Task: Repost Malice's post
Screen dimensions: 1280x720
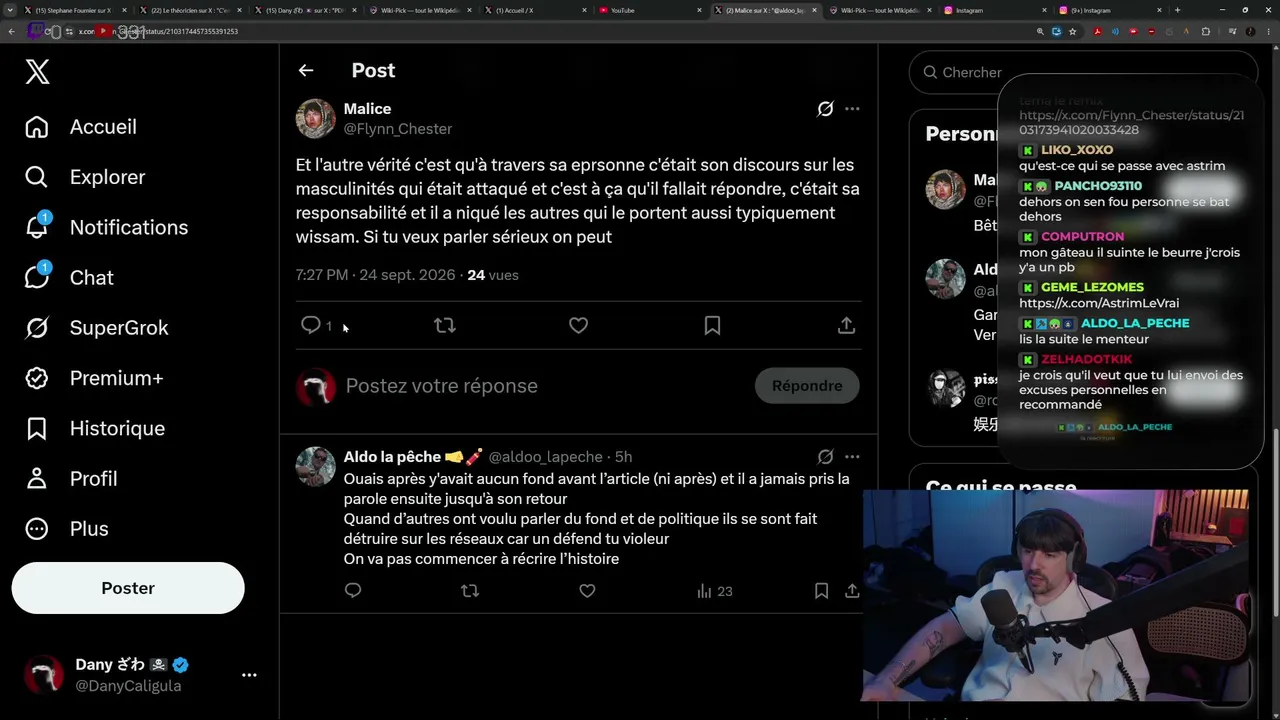Action: point(445,325)
